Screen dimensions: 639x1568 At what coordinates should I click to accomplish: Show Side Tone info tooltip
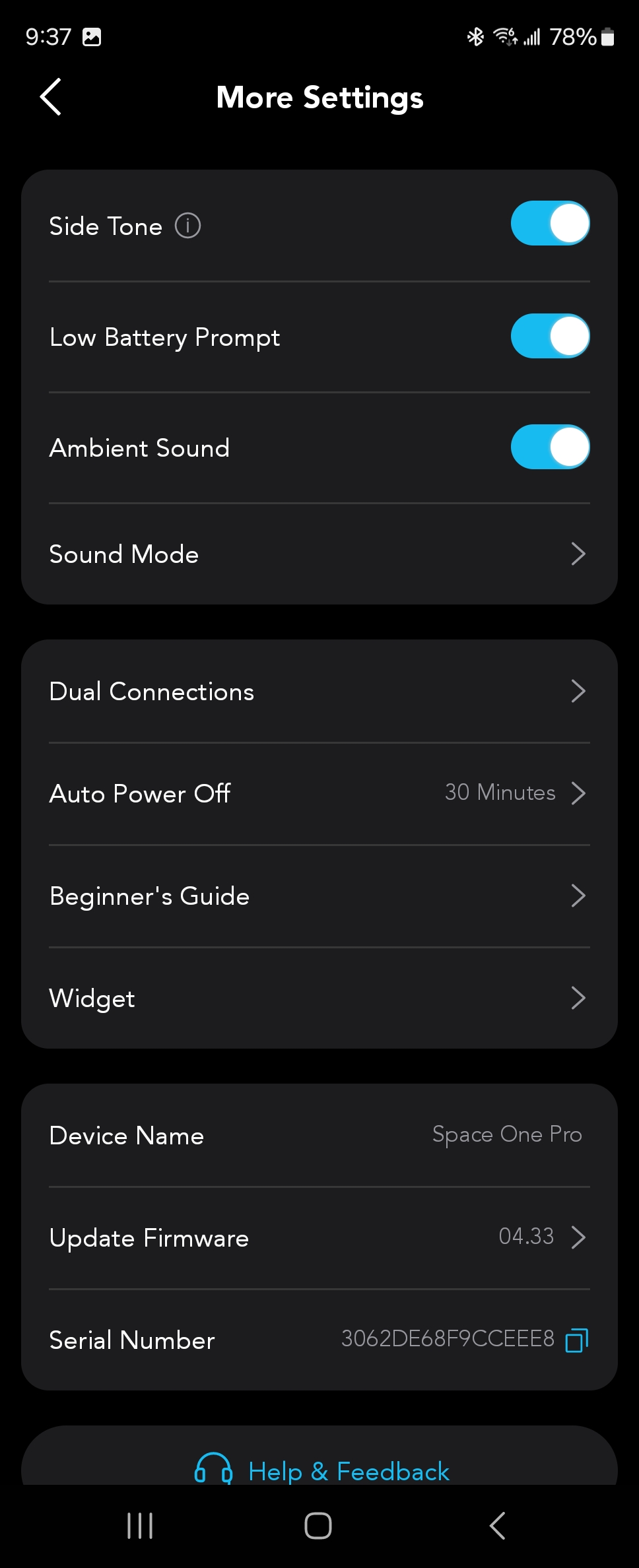coord(187,226)
